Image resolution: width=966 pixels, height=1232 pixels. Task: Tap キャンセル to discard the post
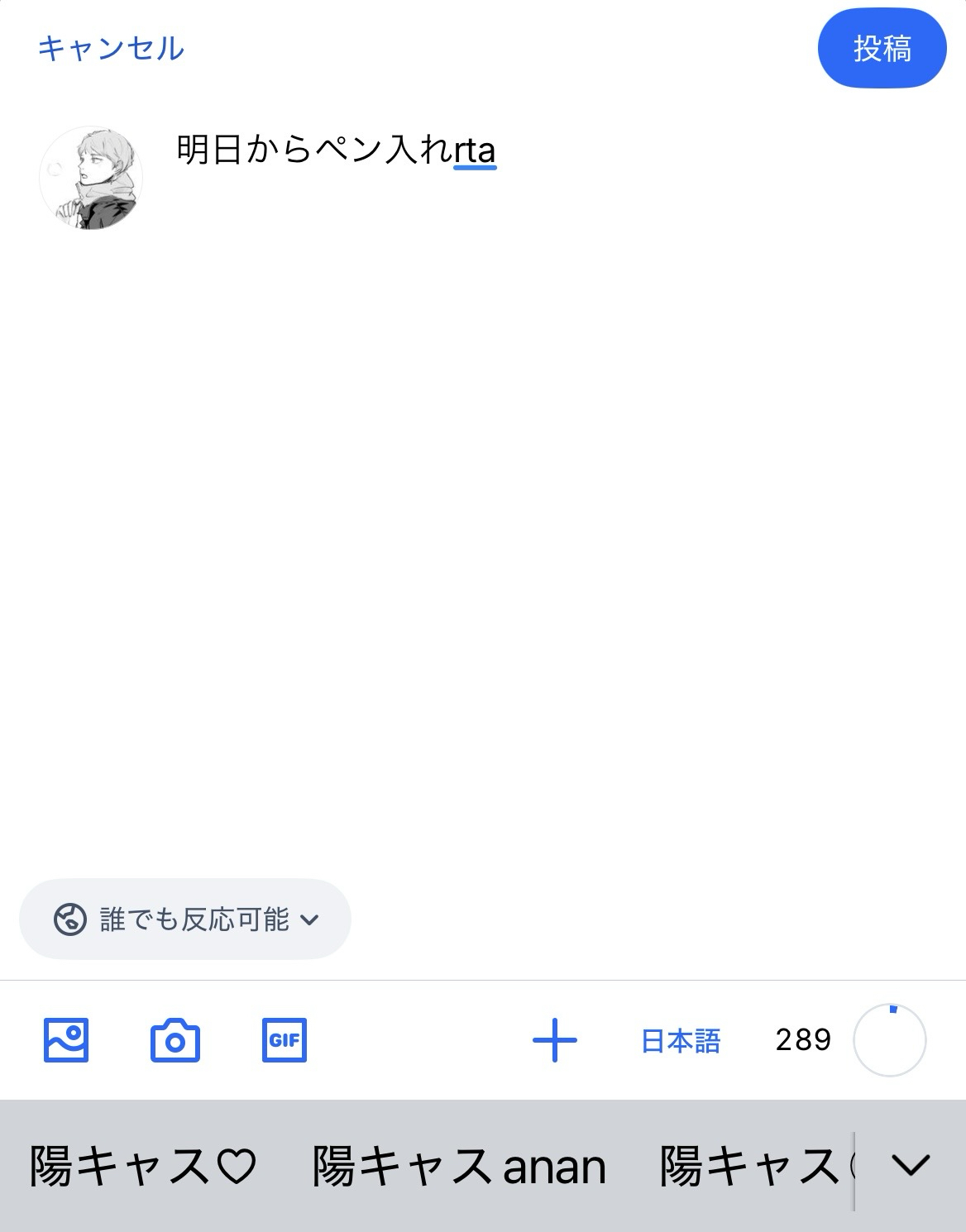coord(111,49)
